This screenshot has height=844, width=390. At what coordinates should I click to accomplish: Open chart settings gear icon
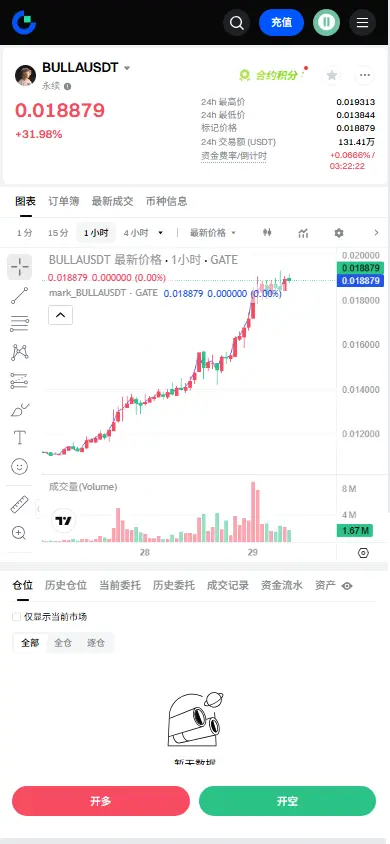tap(338, 233)
